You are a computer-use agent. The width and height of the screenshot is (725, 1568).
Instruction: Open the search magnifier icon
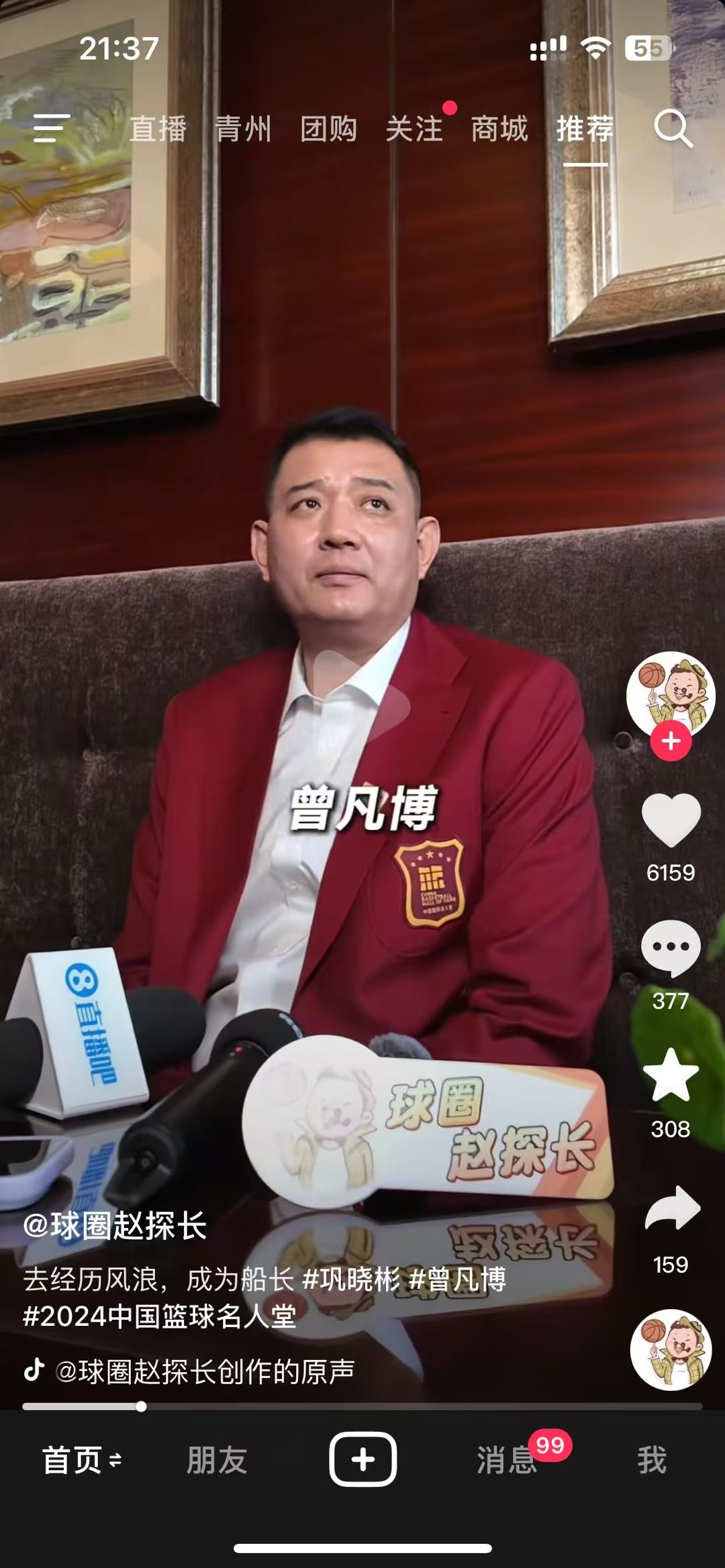673,128
